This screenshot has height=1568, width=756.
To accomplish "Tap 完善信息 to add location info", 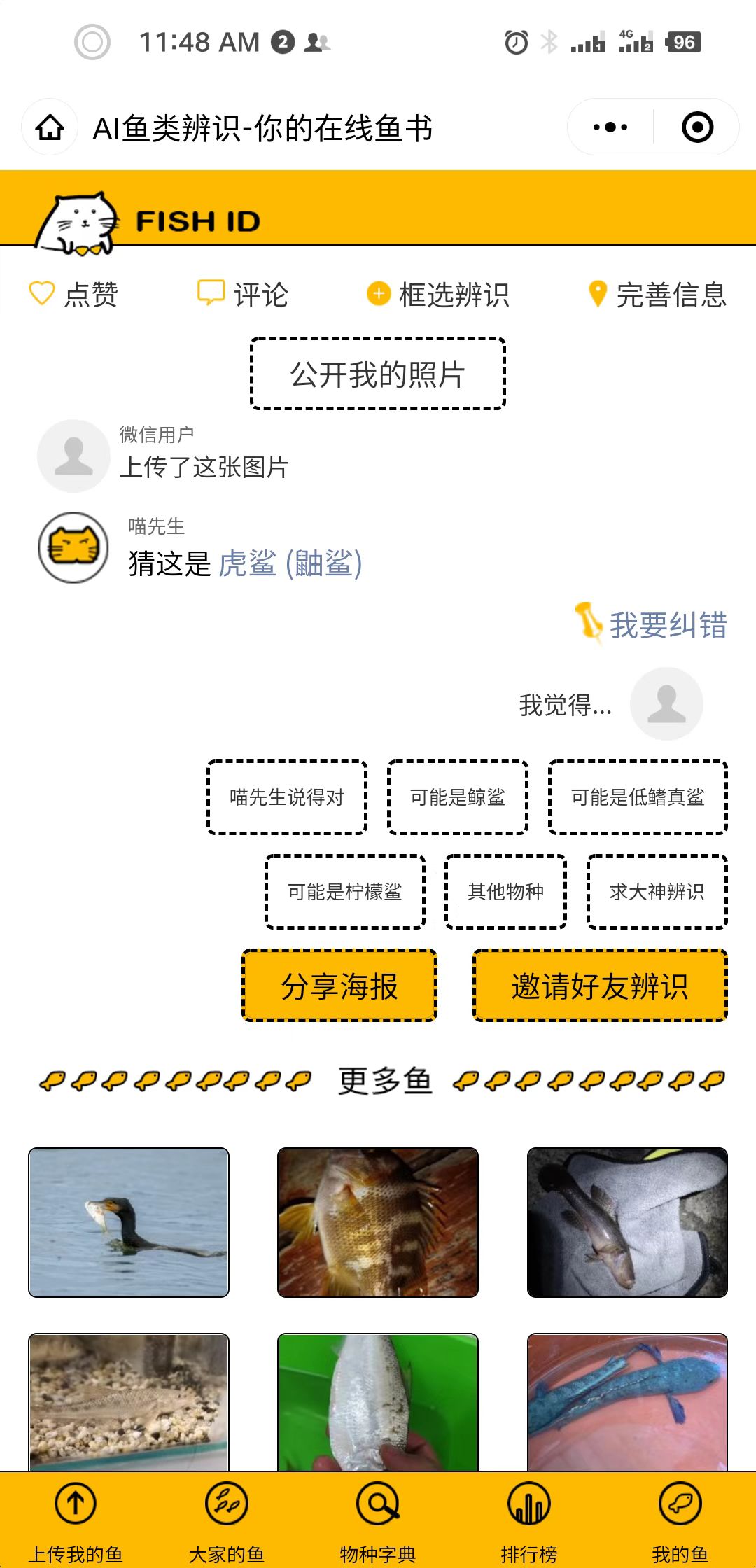I will point(657,294).
